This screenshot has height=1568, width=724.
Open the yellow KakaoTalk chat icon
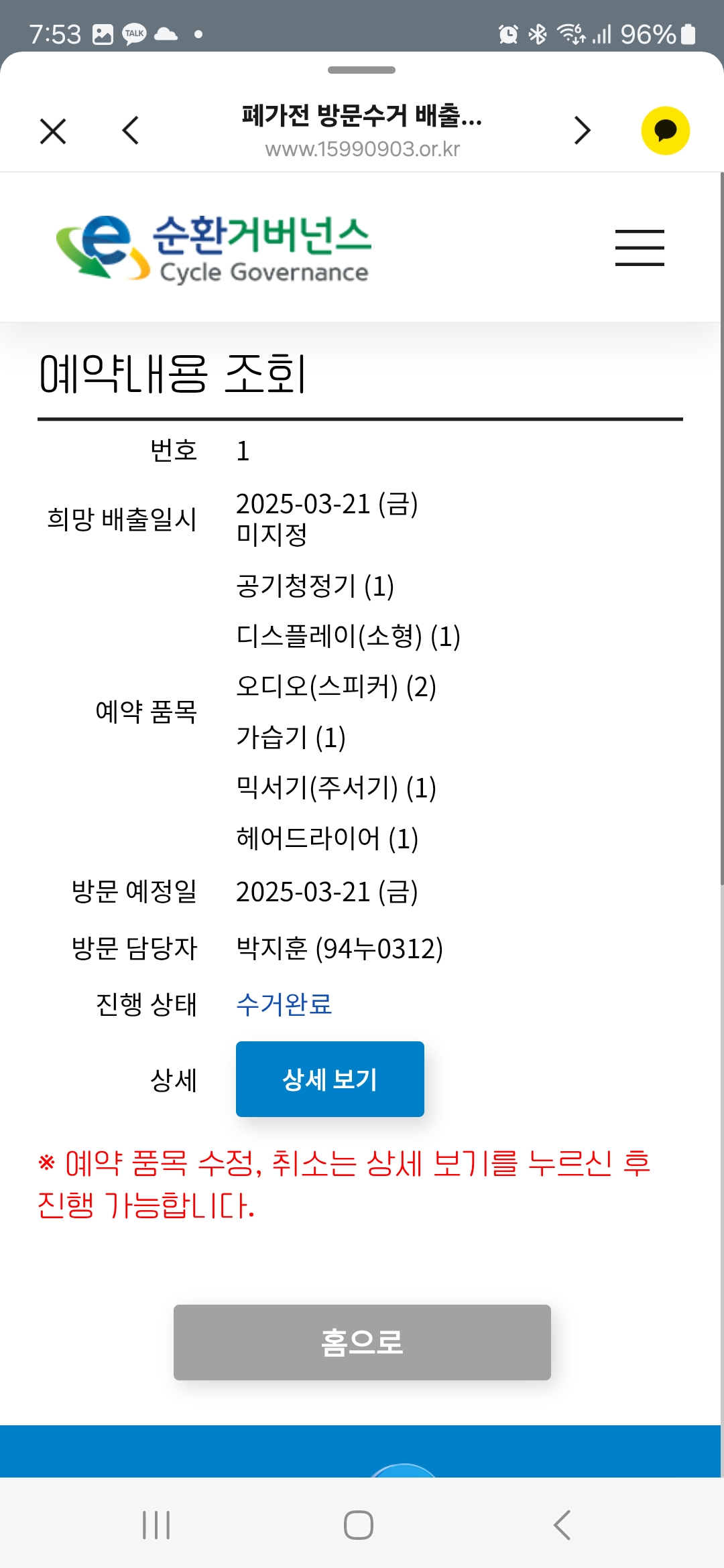(x=665, y=131)
